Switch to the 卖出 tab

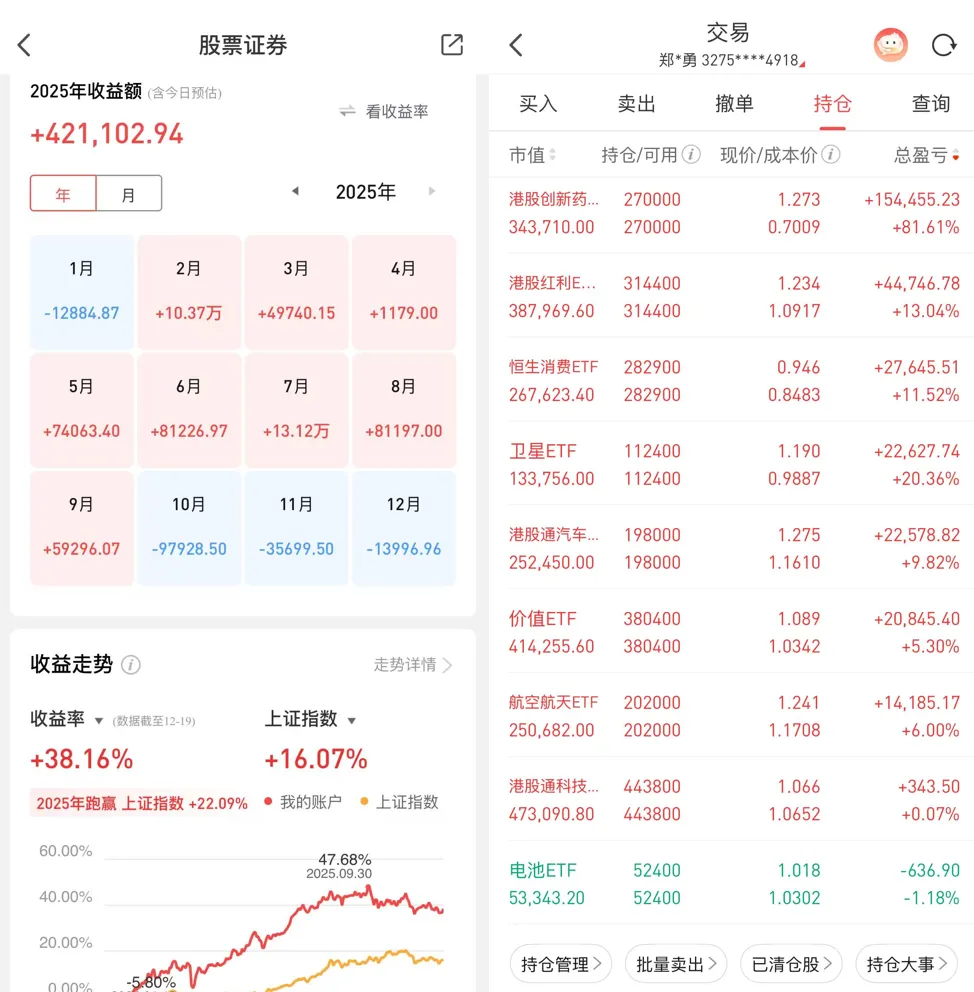pos(636,103)
